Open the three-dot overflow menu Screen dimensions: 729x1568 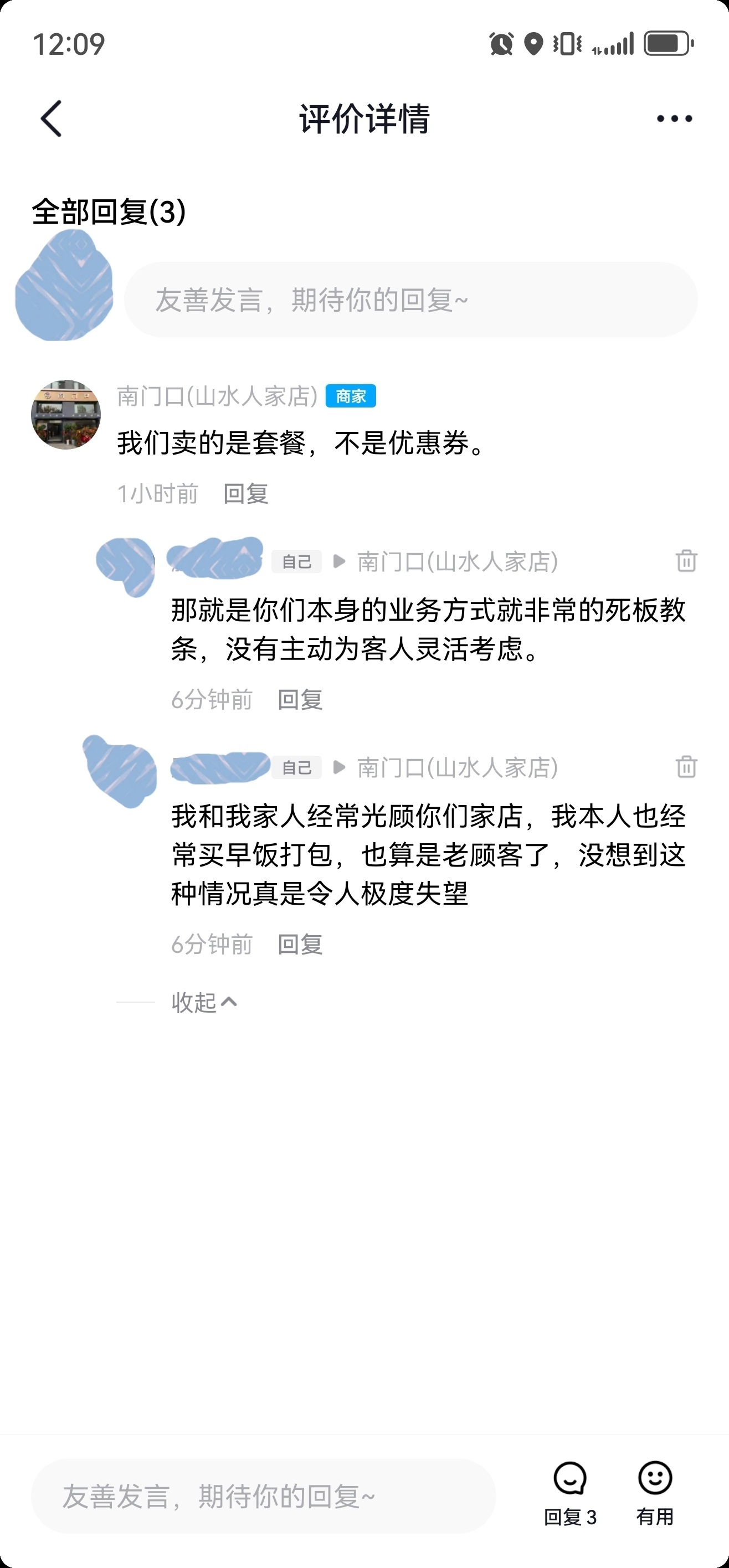pyautogui.click(x=674, y=118)
